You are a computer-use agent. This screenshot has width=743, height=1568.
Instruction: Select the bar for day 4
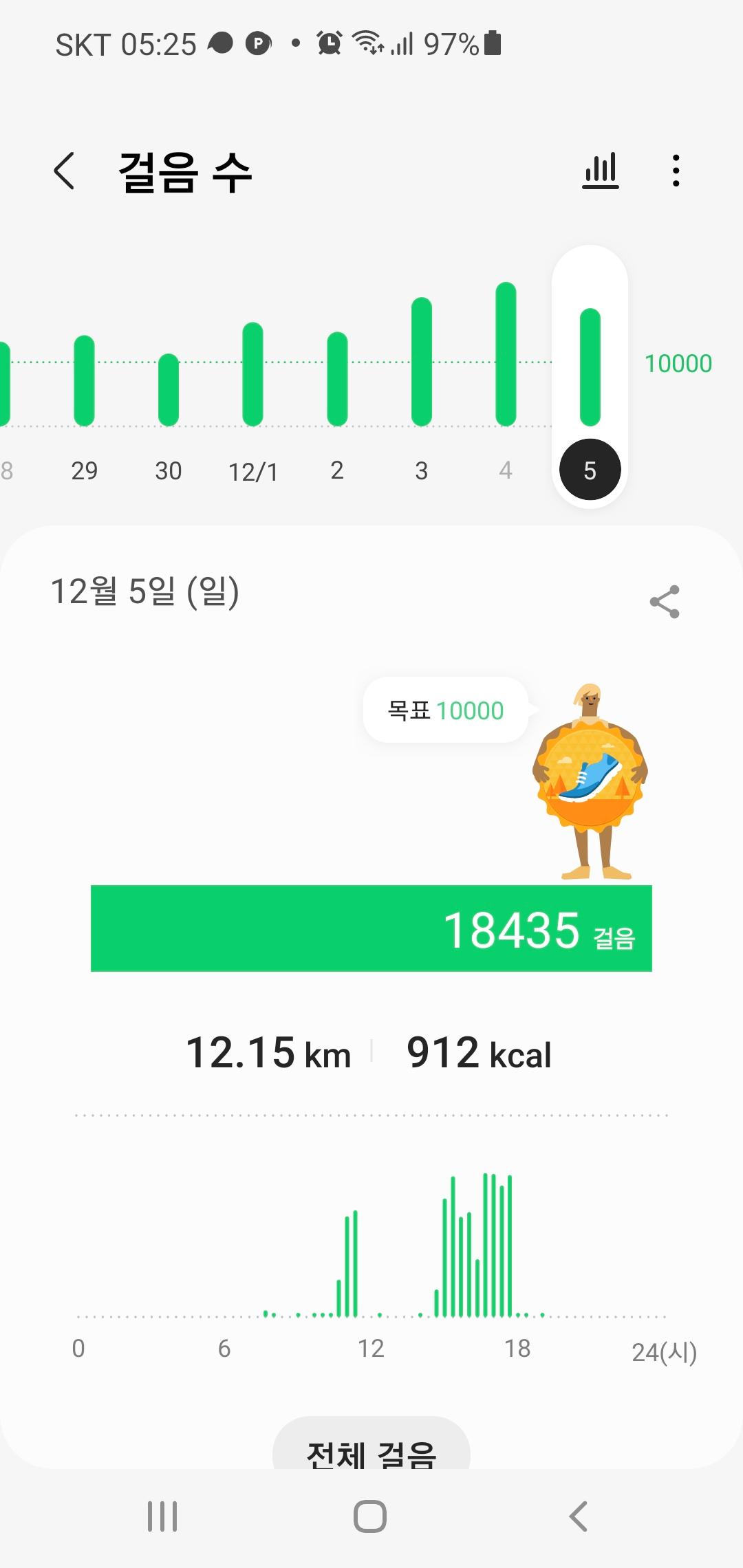pos(506,355)
